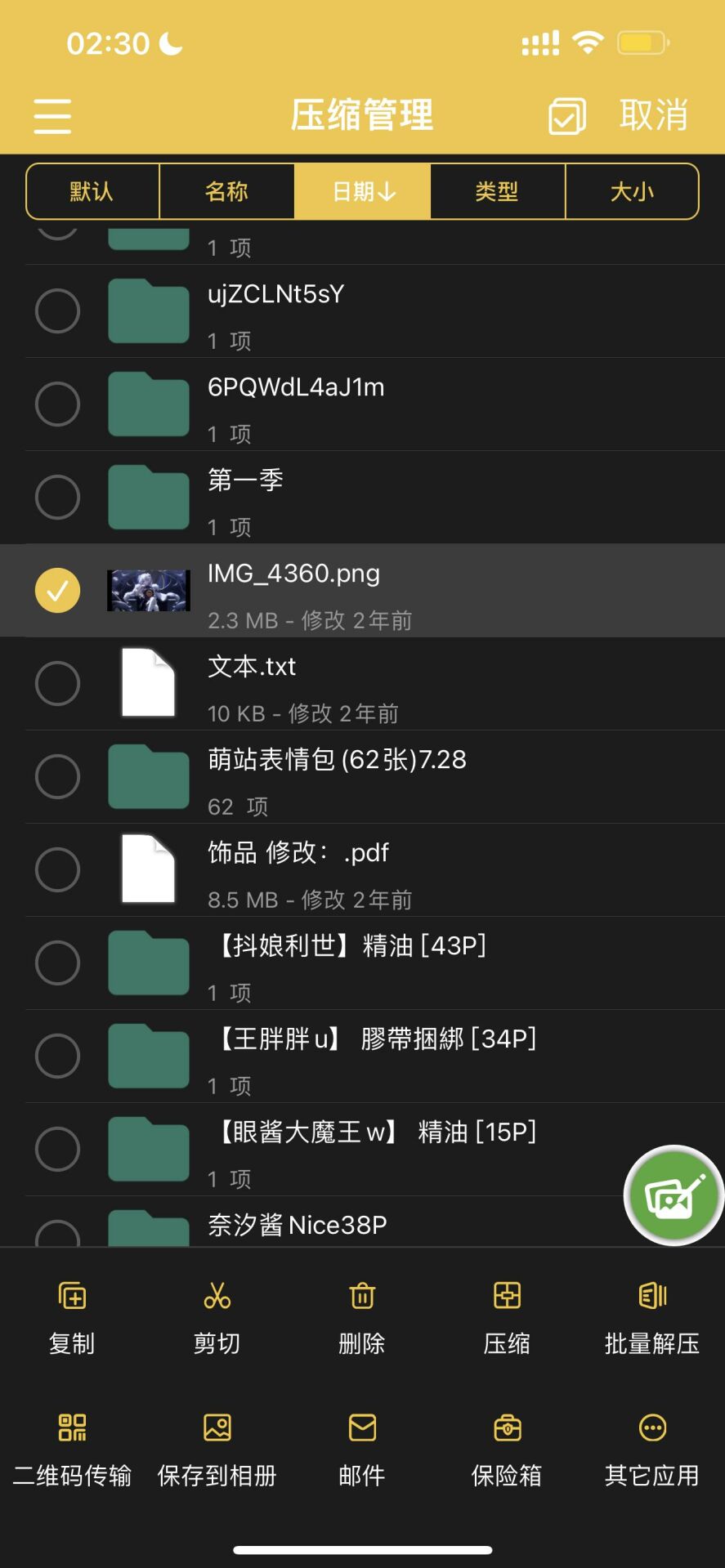Viewport: 725px width, 1568px height.
Task: Select the 文本.txt file
Action: 57,684
